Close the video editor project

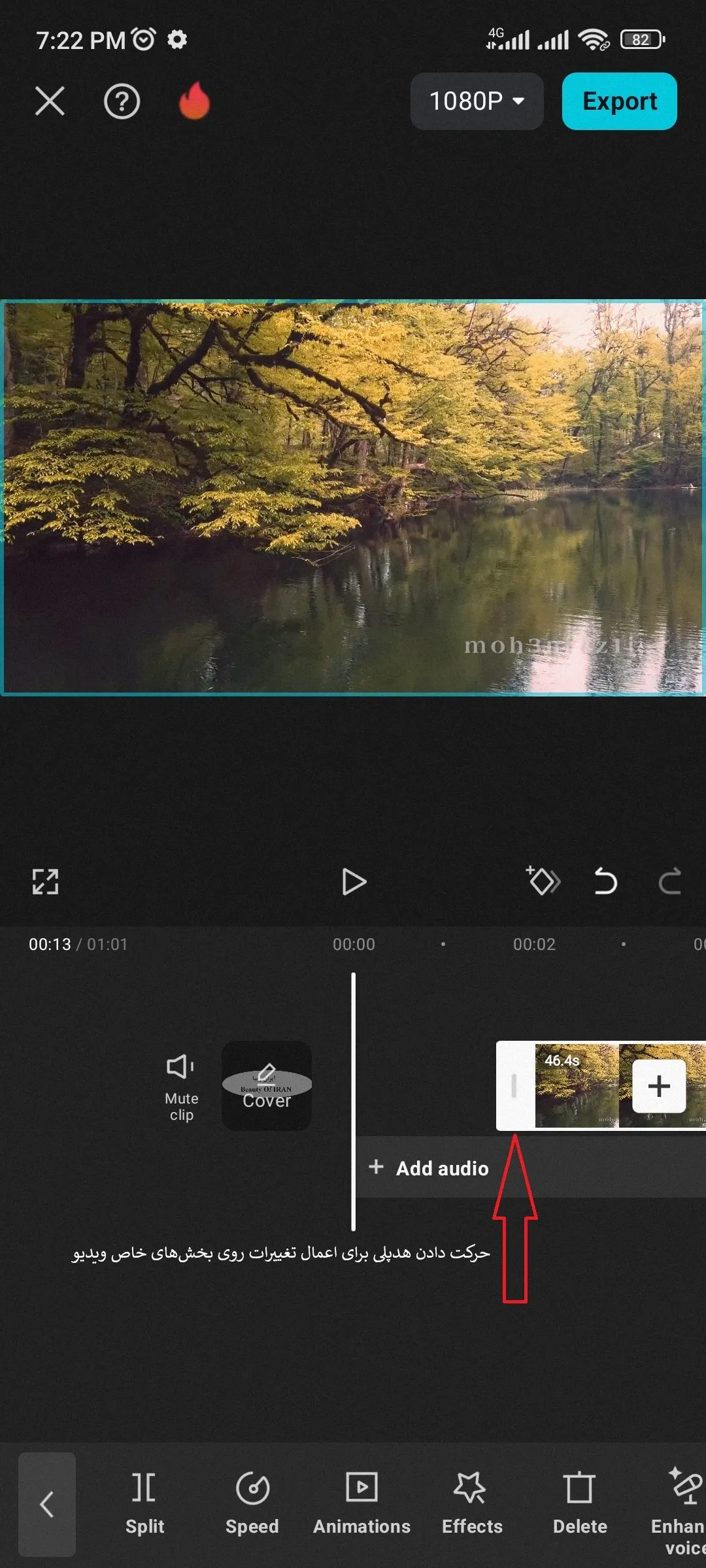click(x=50, y=101)
